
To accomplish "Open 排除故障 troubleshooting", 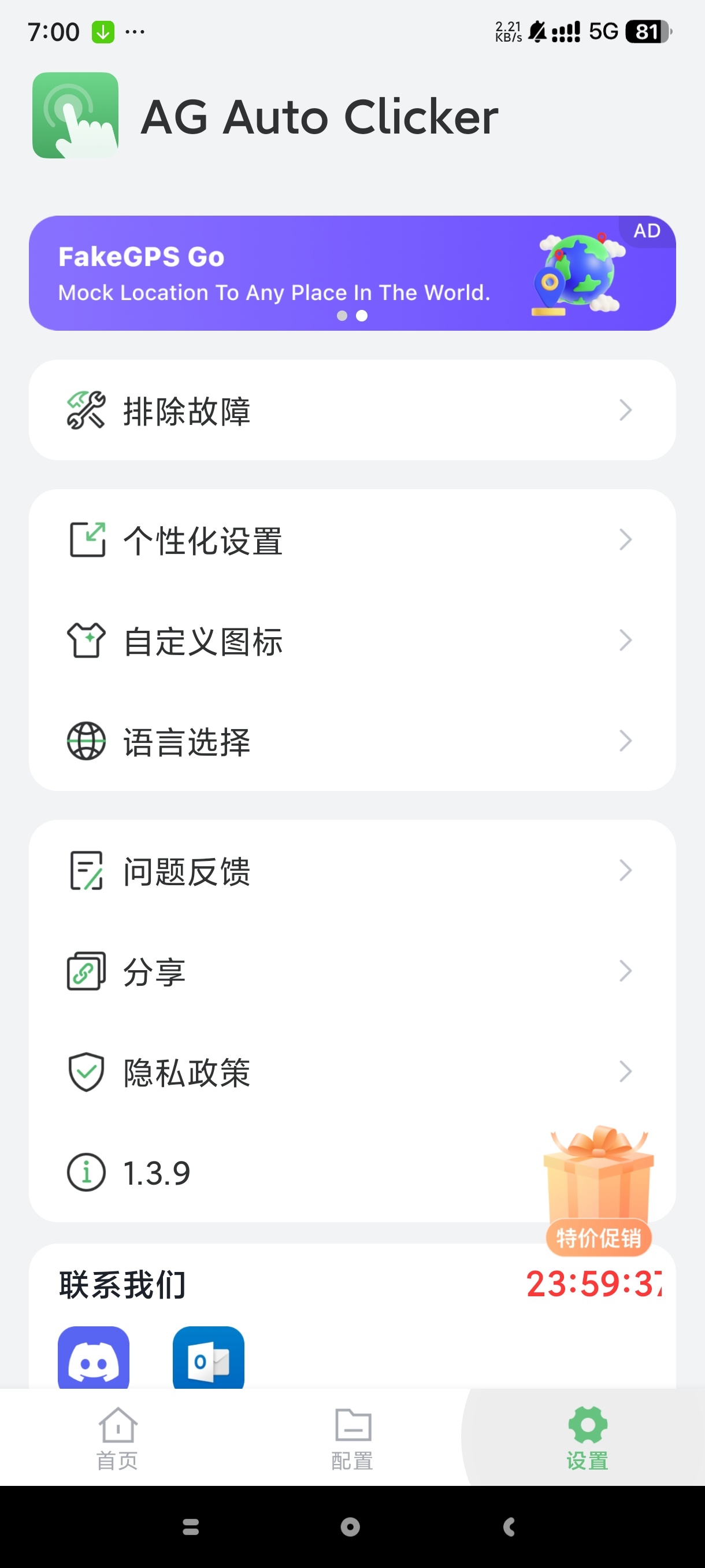I will (x=351, y=411).
